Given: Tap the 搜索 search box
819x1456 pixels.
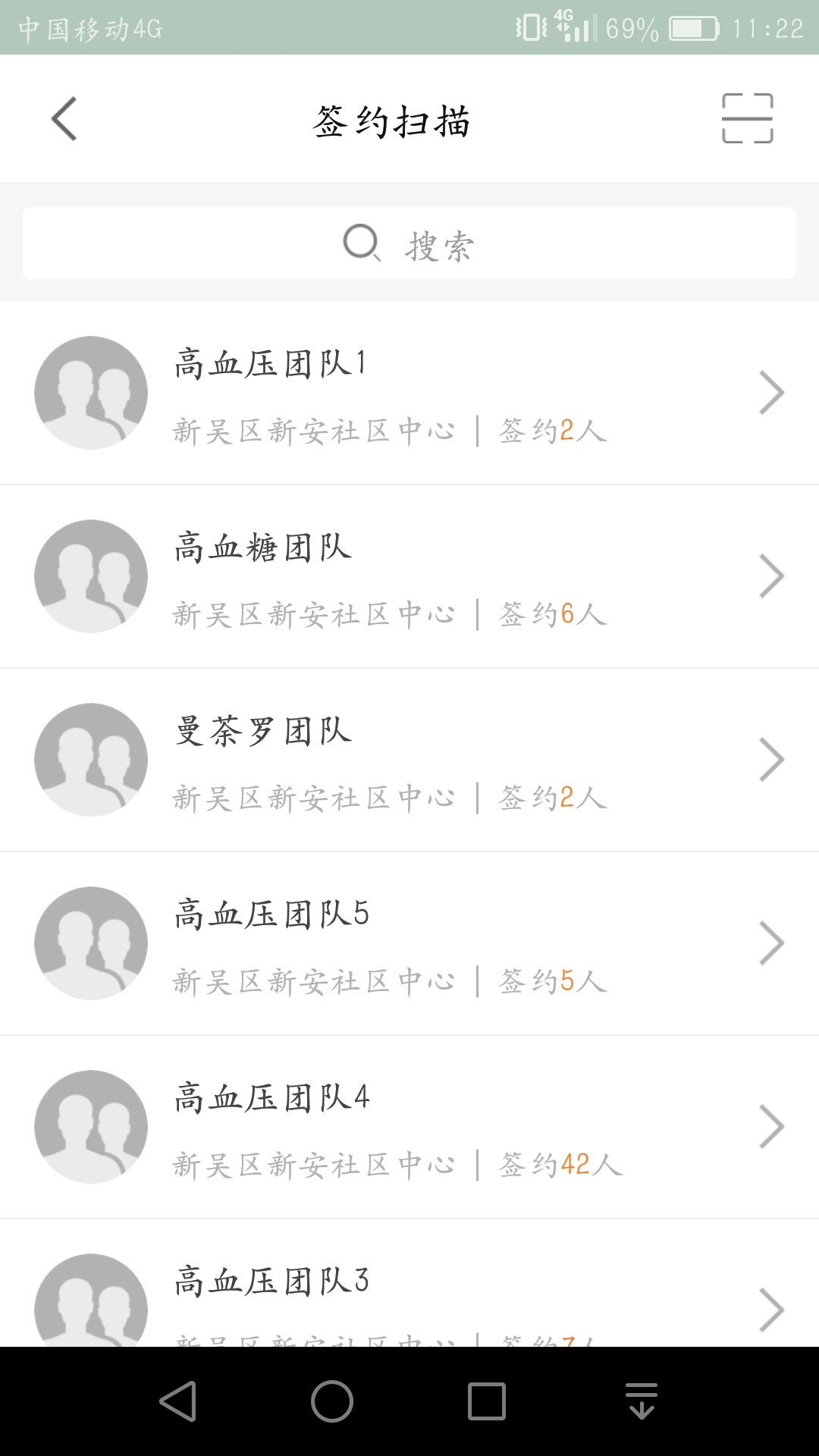Looking at the screenshot, I should pyautogui.click(x=409, y=243).
